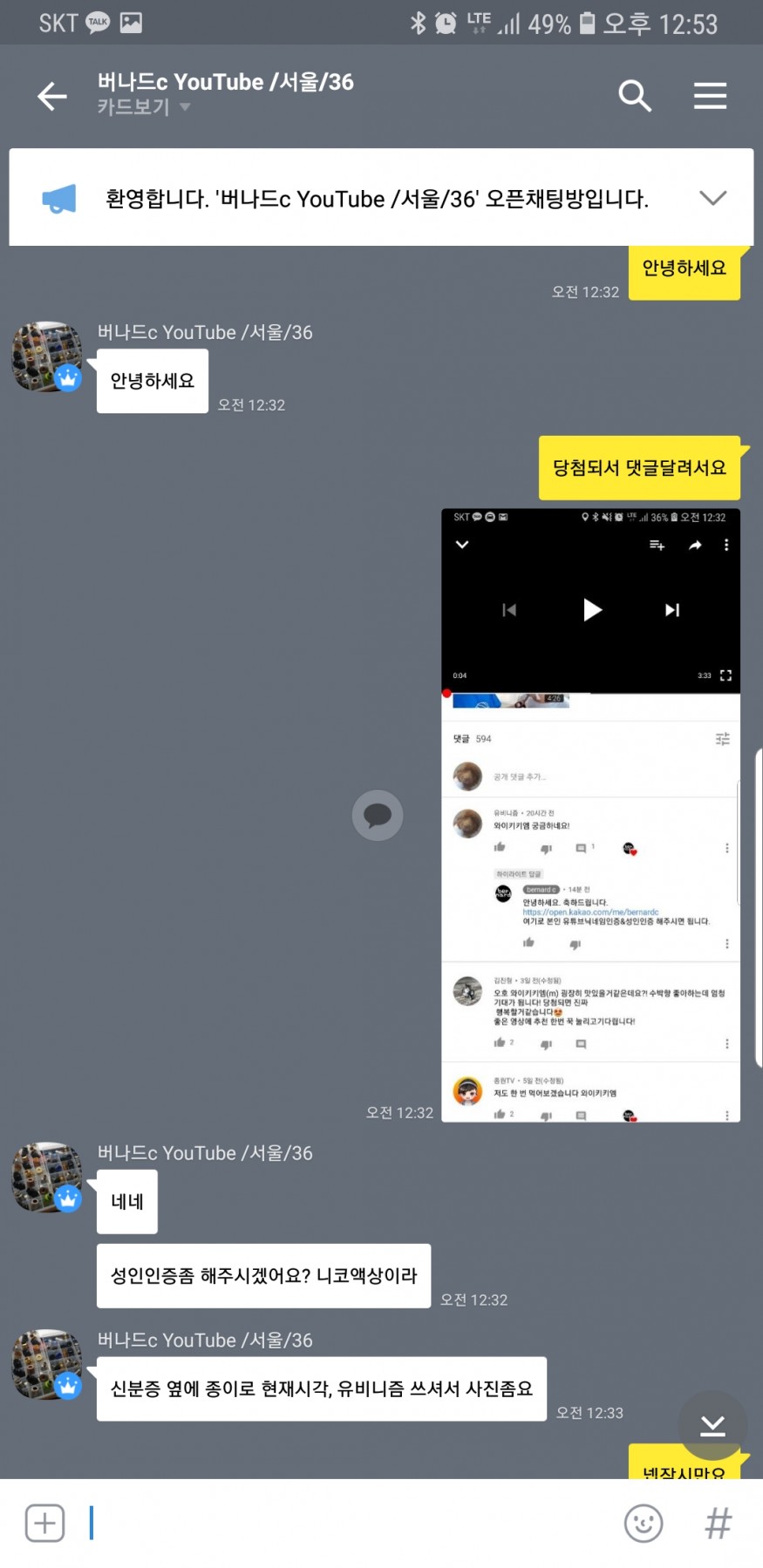This screenshot has height=1568, width=763.
Task: Open hashtag search with # icon
Action: click(718, 1523)
